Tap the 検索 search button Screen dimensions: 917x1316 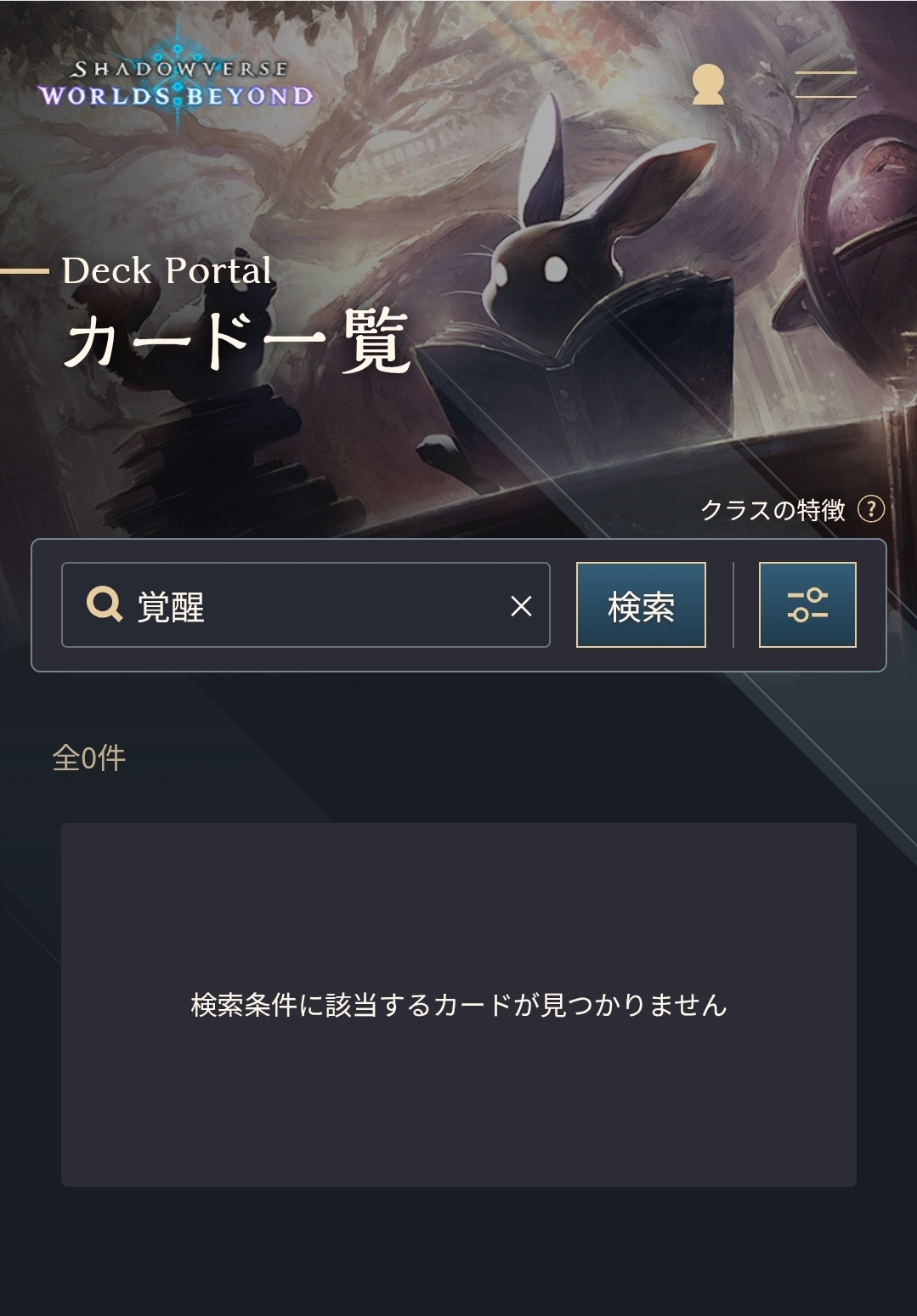tap(641, 605)
